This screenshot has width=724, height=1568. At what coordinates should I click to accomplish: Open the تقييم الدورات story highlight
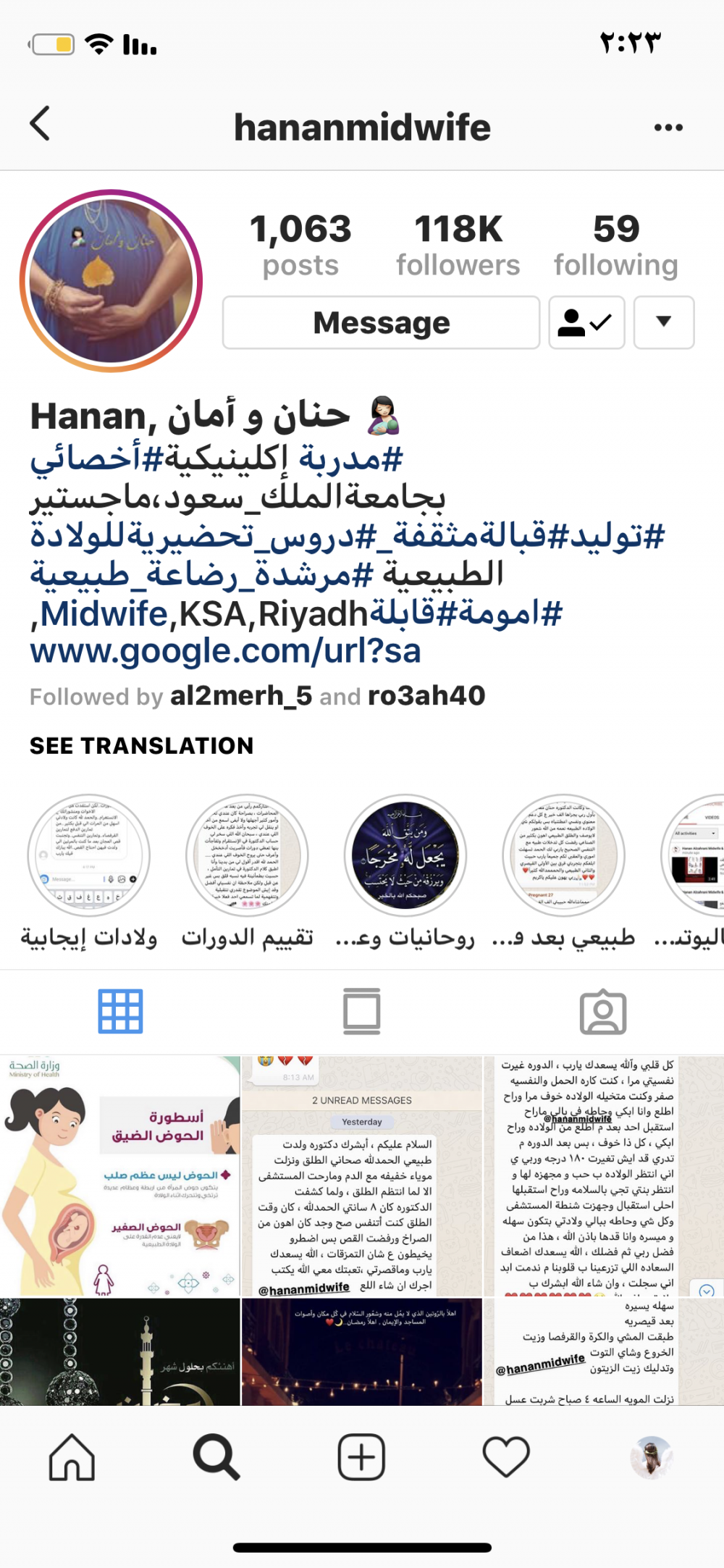pyautogui.click(x=247, y=856)
